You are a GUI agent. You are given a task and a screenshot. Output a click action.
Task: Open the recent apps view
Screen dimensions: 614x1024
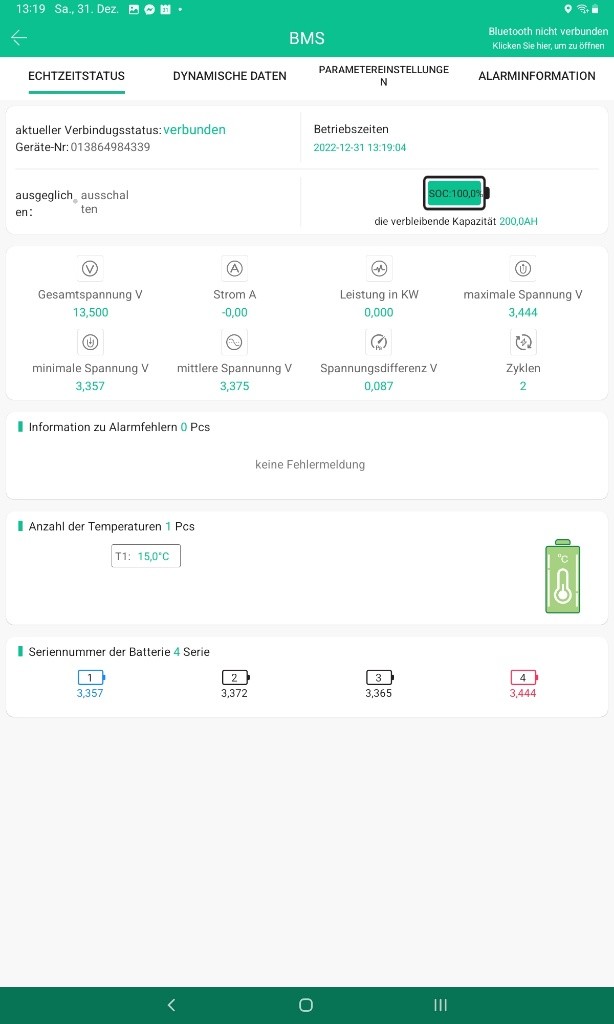441,1004
